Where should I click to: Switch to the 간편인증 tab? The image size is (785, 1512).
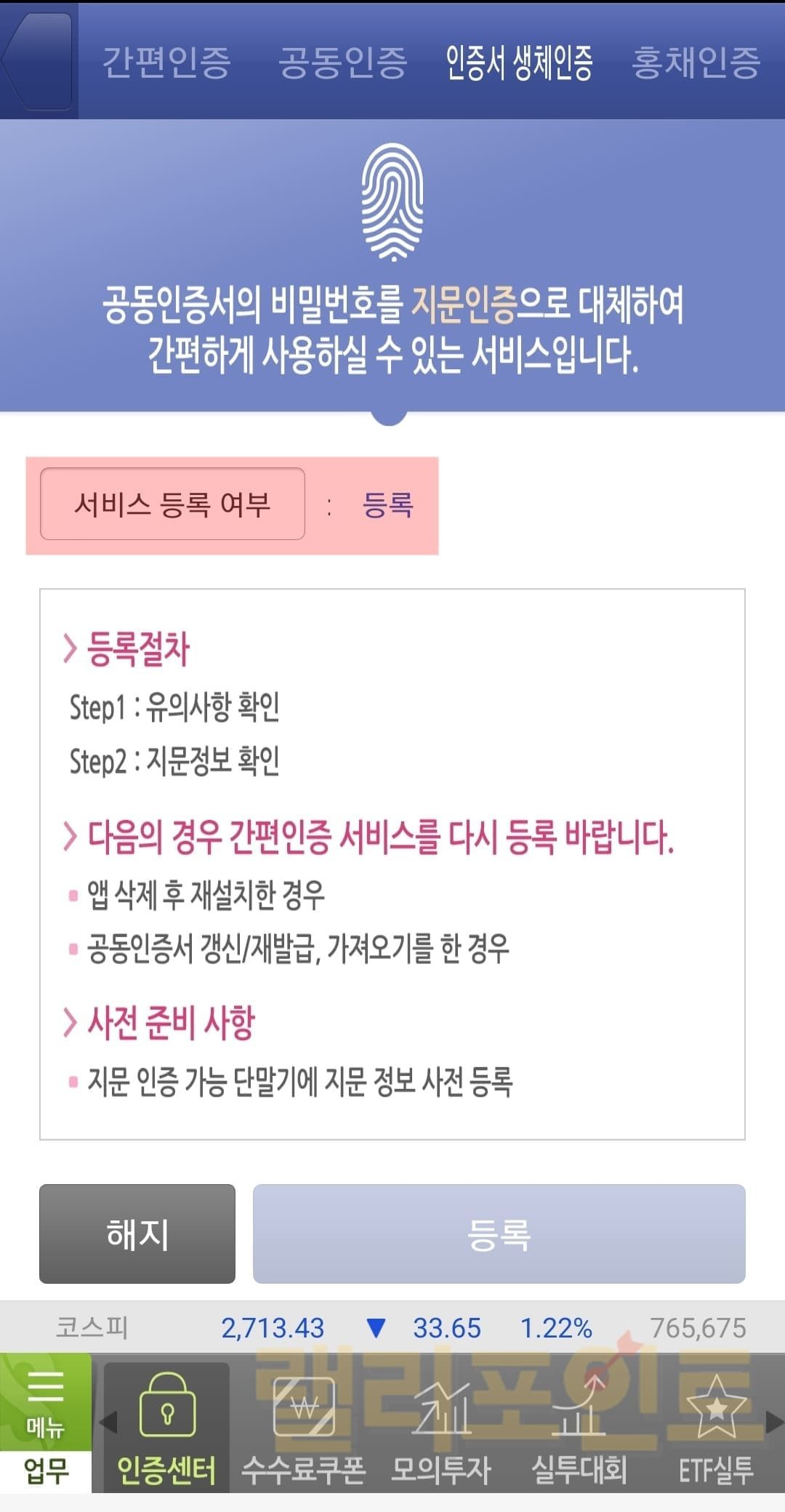point(166,63)
